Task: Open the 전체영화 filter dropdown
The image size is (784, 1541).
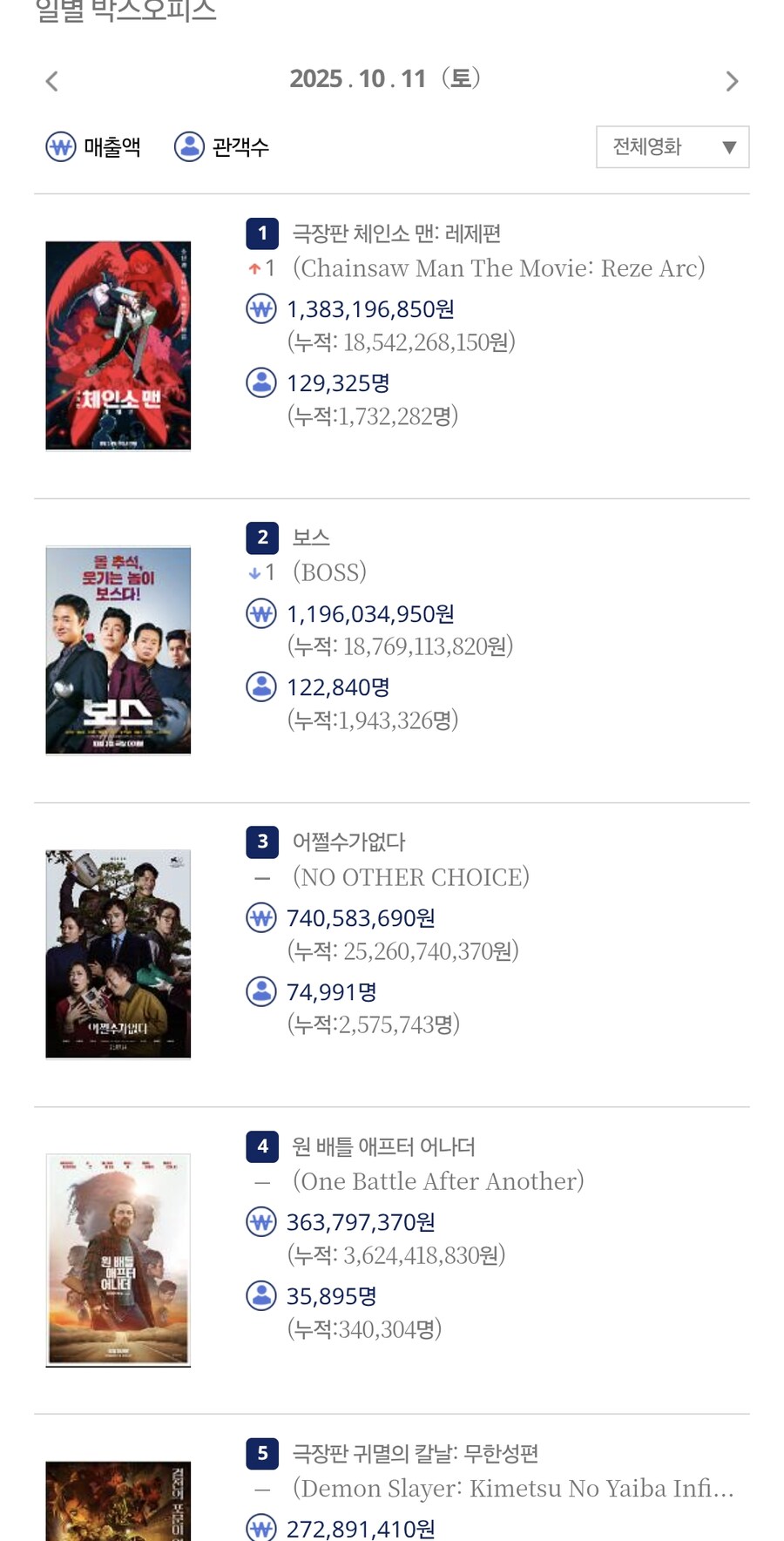Action: pyautogui.click(x=672, y=146)
